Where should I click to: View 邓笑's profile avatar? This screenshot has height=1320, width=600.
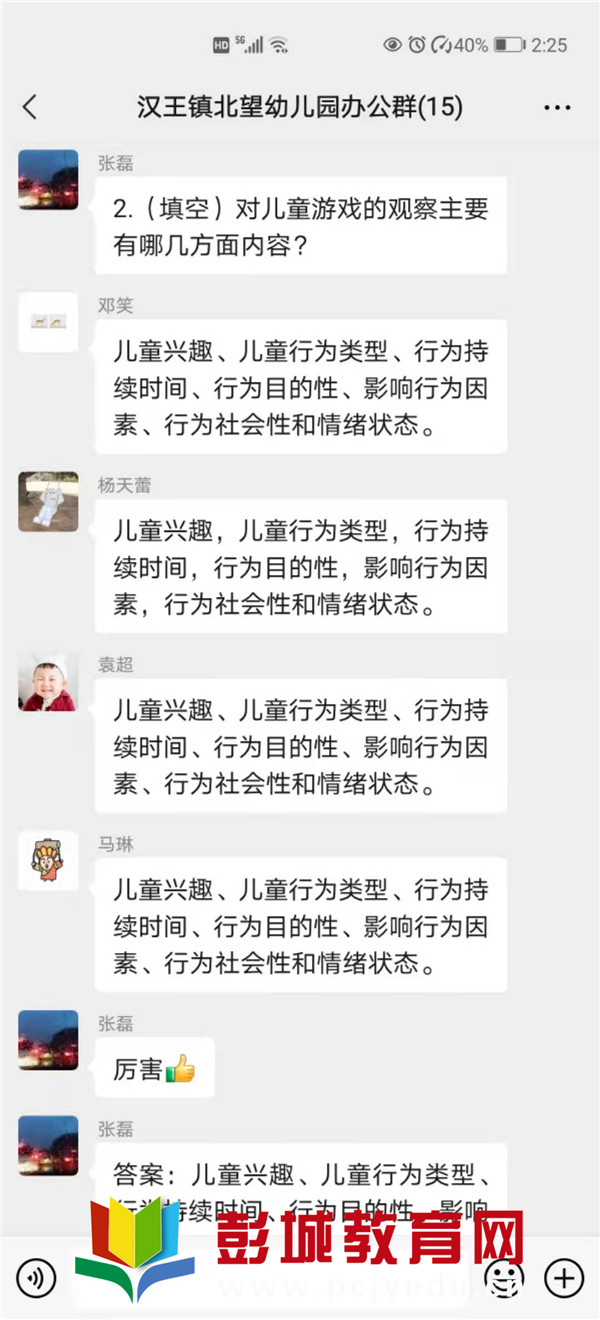coord(48,322)
